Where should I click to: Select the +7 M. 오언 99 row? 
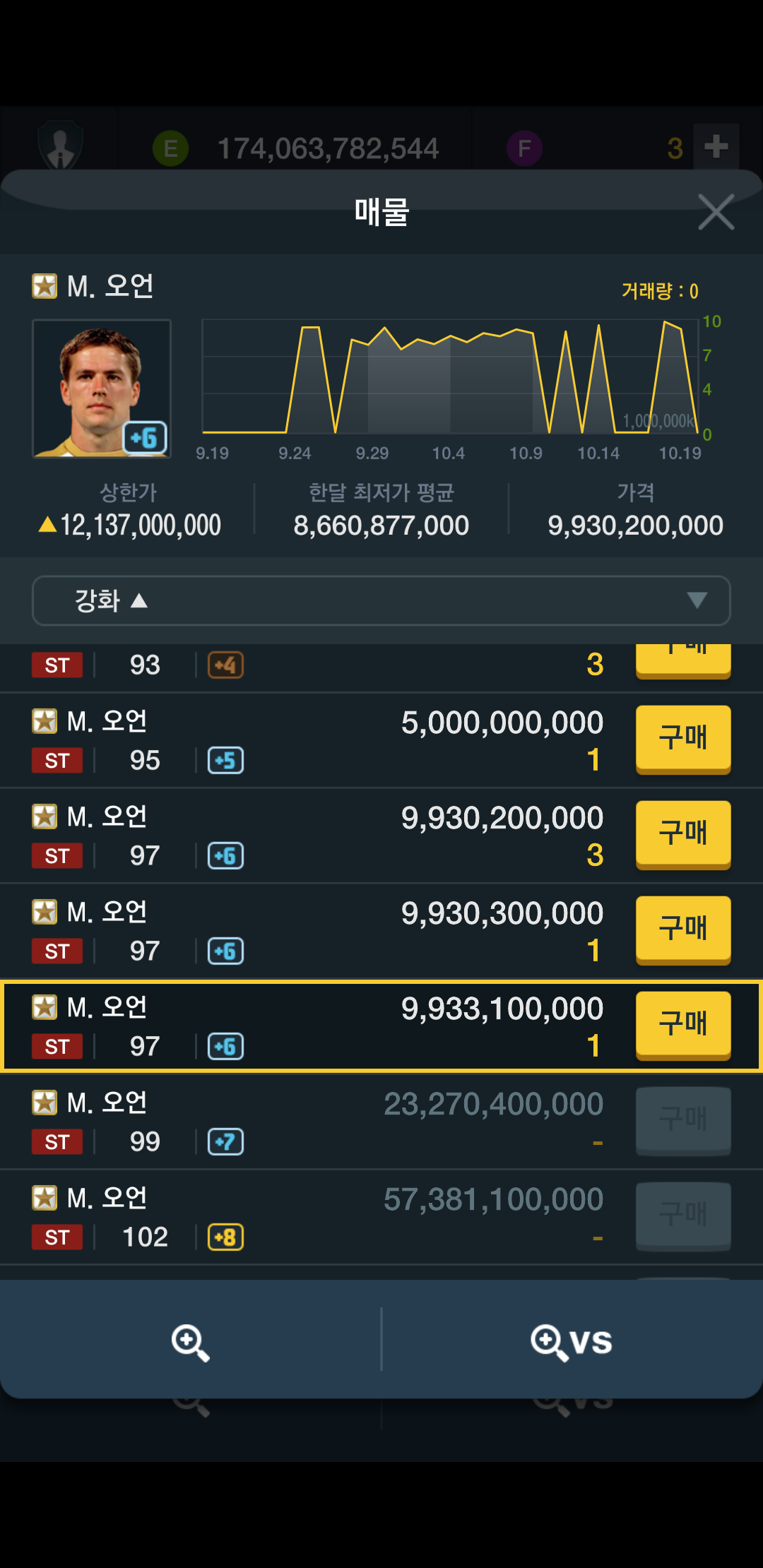click(x=318, y=1122)
